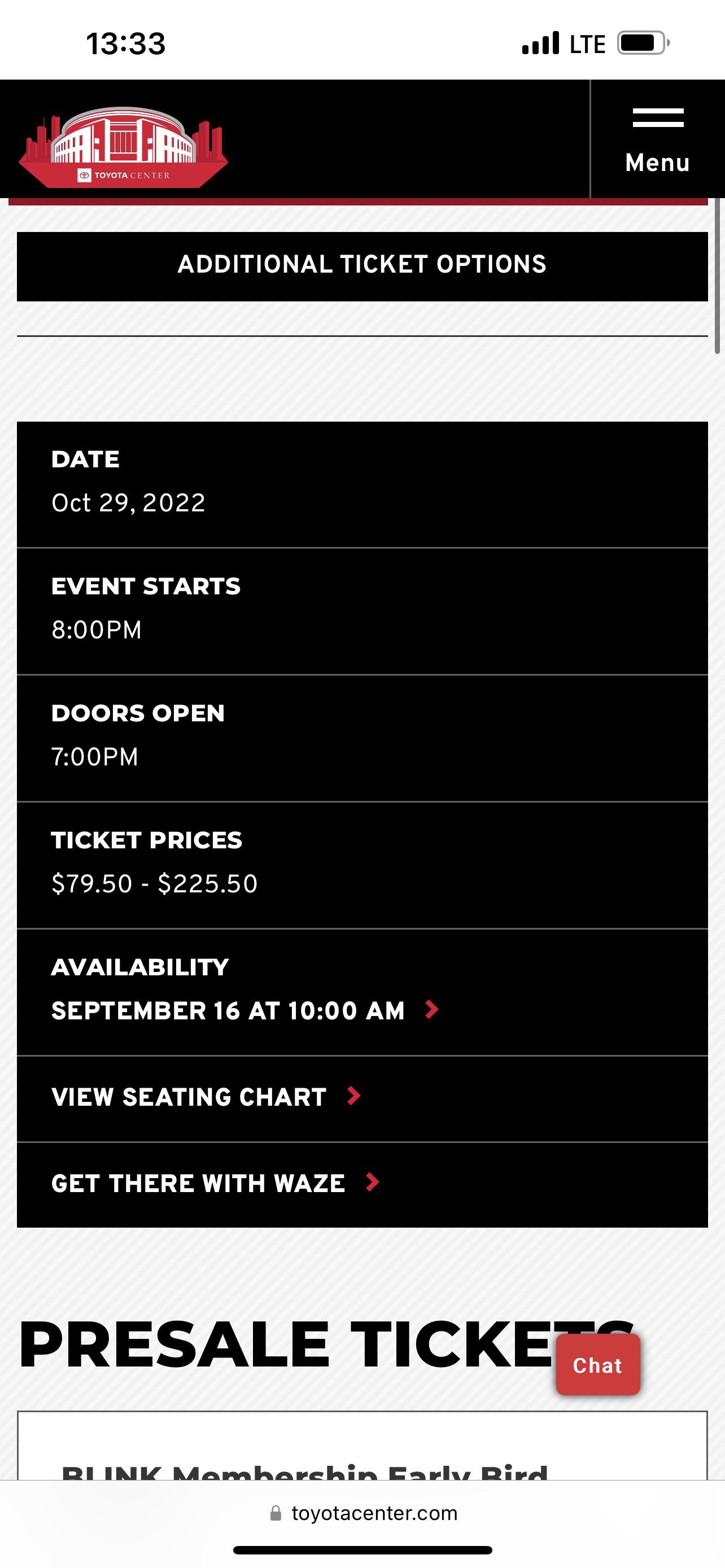Click the chevron beside View Seating Chart

pos(352,1097)
